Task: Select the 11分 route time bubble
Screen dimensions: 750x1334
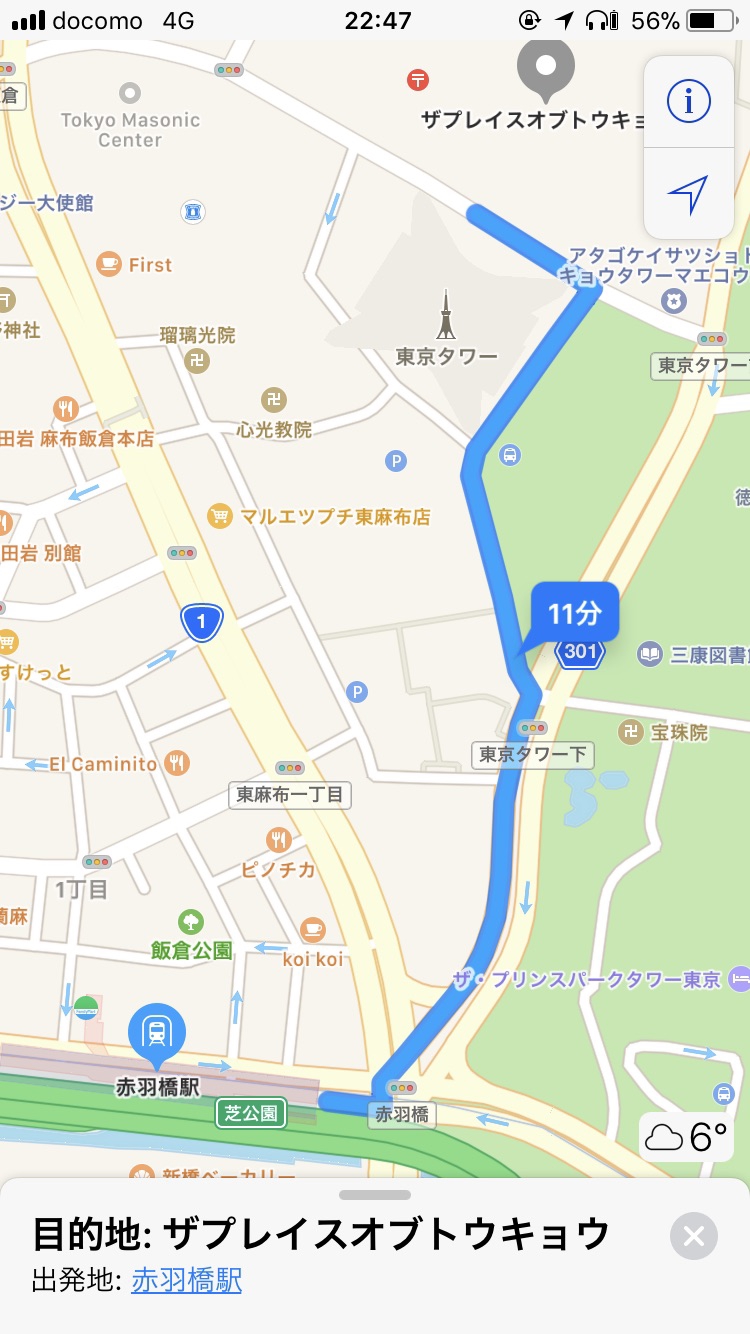Action: click(574, 612)
